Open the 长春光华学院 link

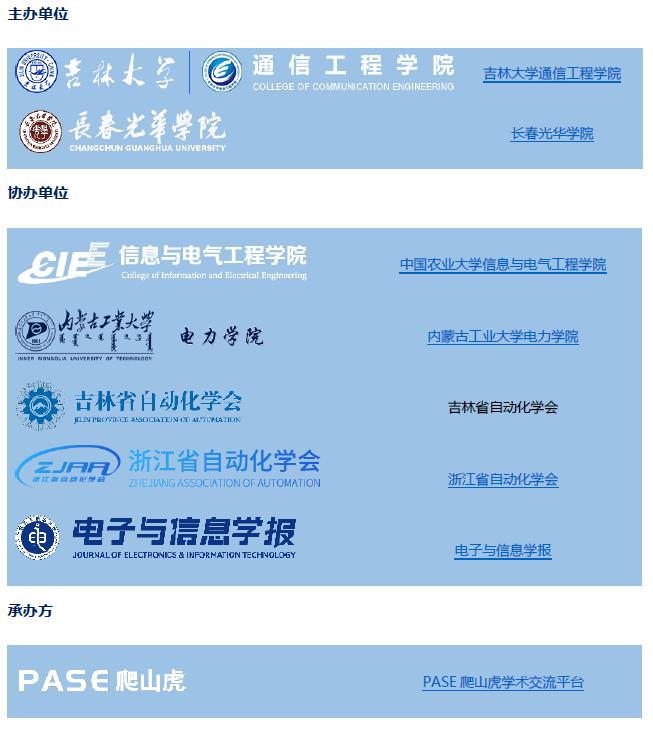pos(552,133)
